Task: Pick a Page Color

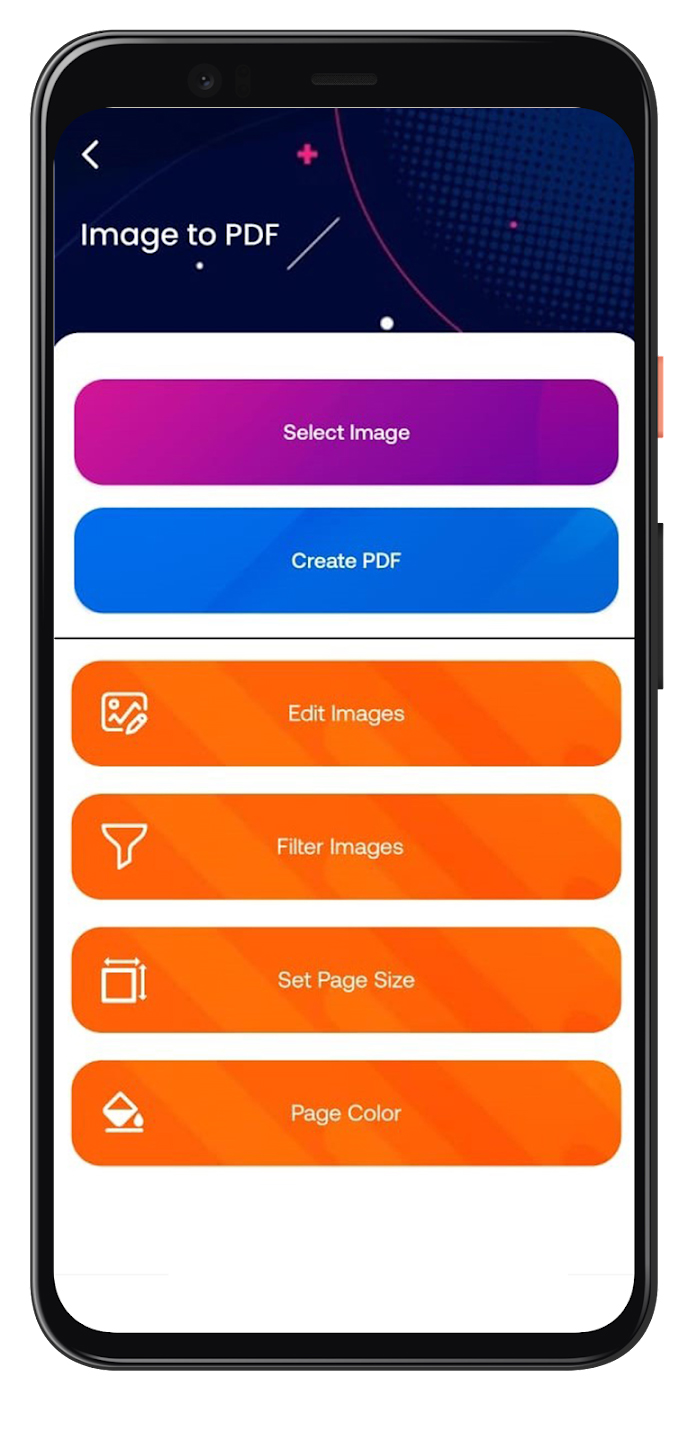Action: 346,1113
